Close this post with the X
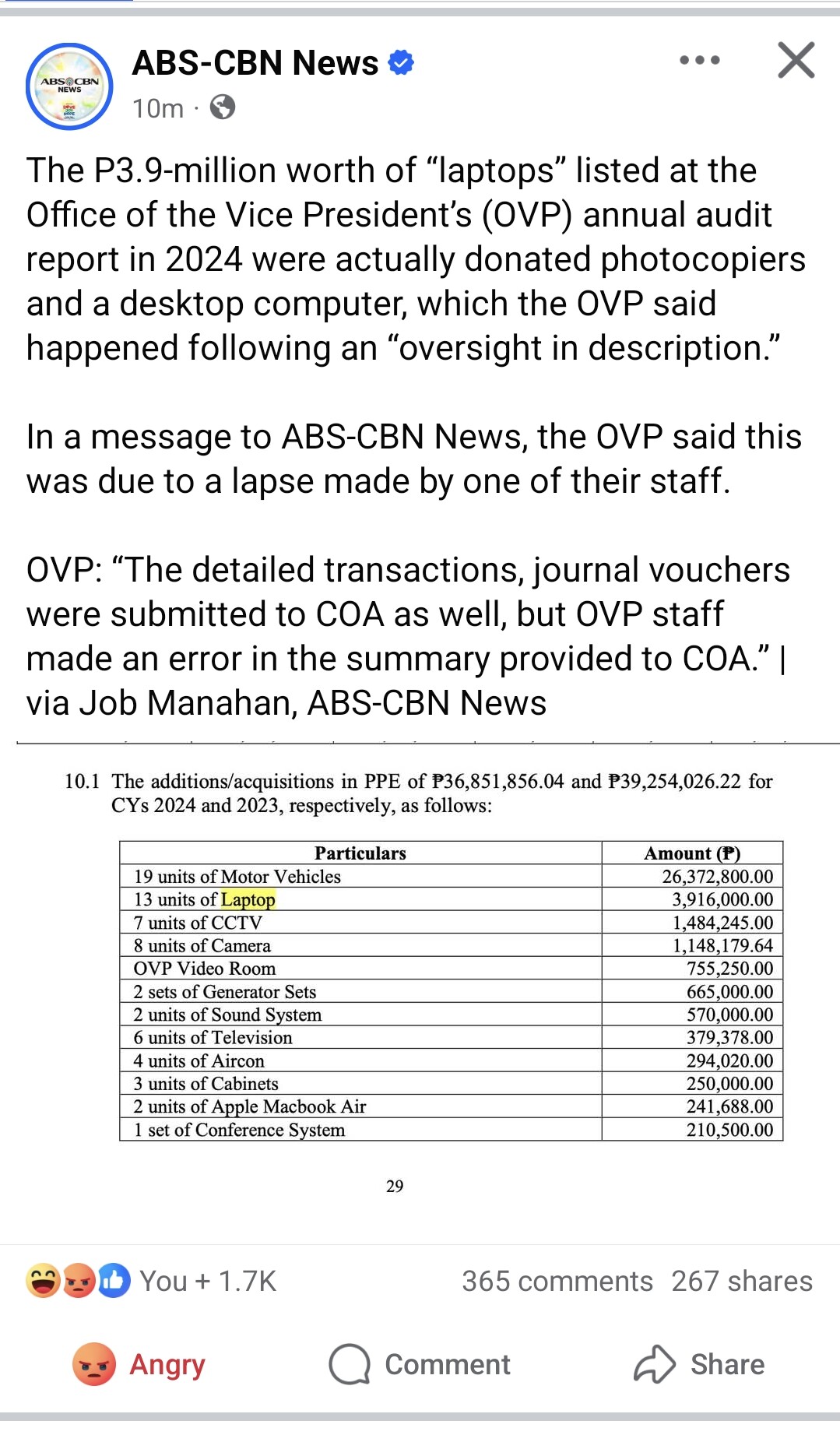Screen dimensions: 840x1435 coord(796,60)
